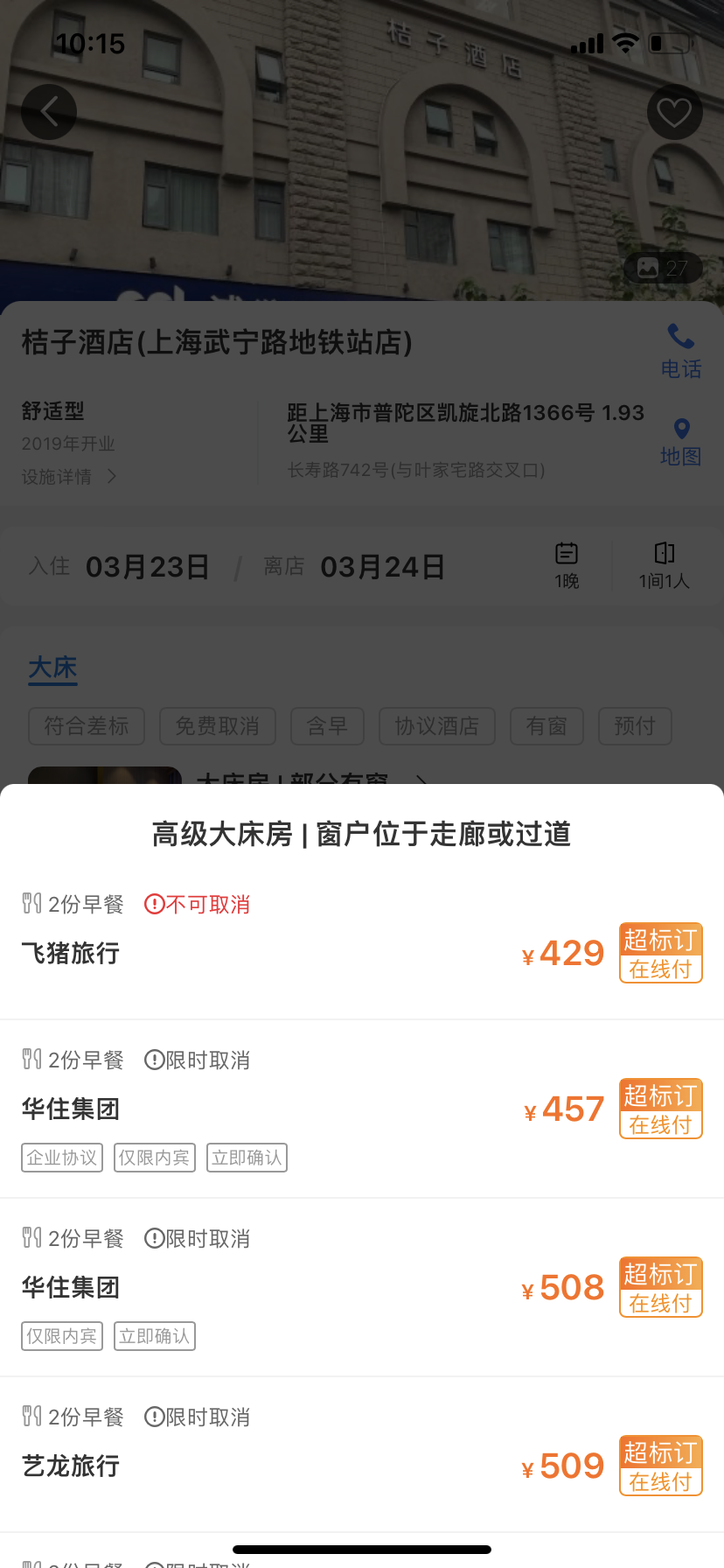Book the 艺龙旅行 ¥509 room offer
Screen dimensions: 724x1568
pyautogui.click(x=660, y=1466)
